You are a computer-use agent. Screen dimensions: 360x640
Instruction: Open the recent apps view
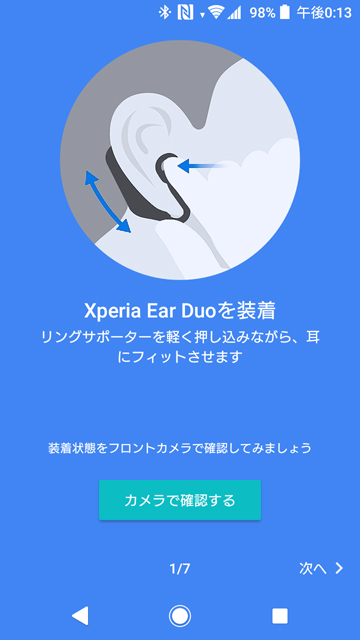(x=280, y=616)
